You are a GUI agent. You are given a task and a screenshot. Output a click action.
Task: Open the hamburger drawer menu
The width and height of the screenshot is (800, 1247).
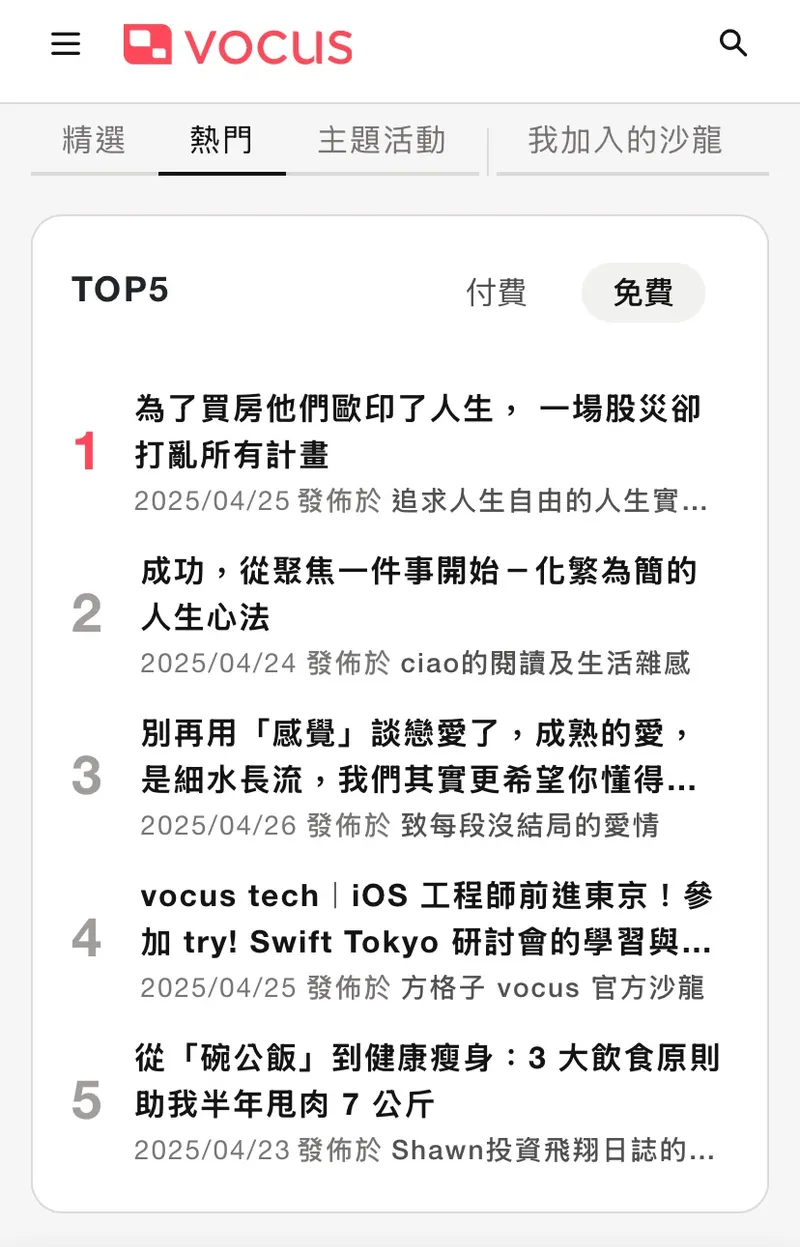click(x=66, y=44)
